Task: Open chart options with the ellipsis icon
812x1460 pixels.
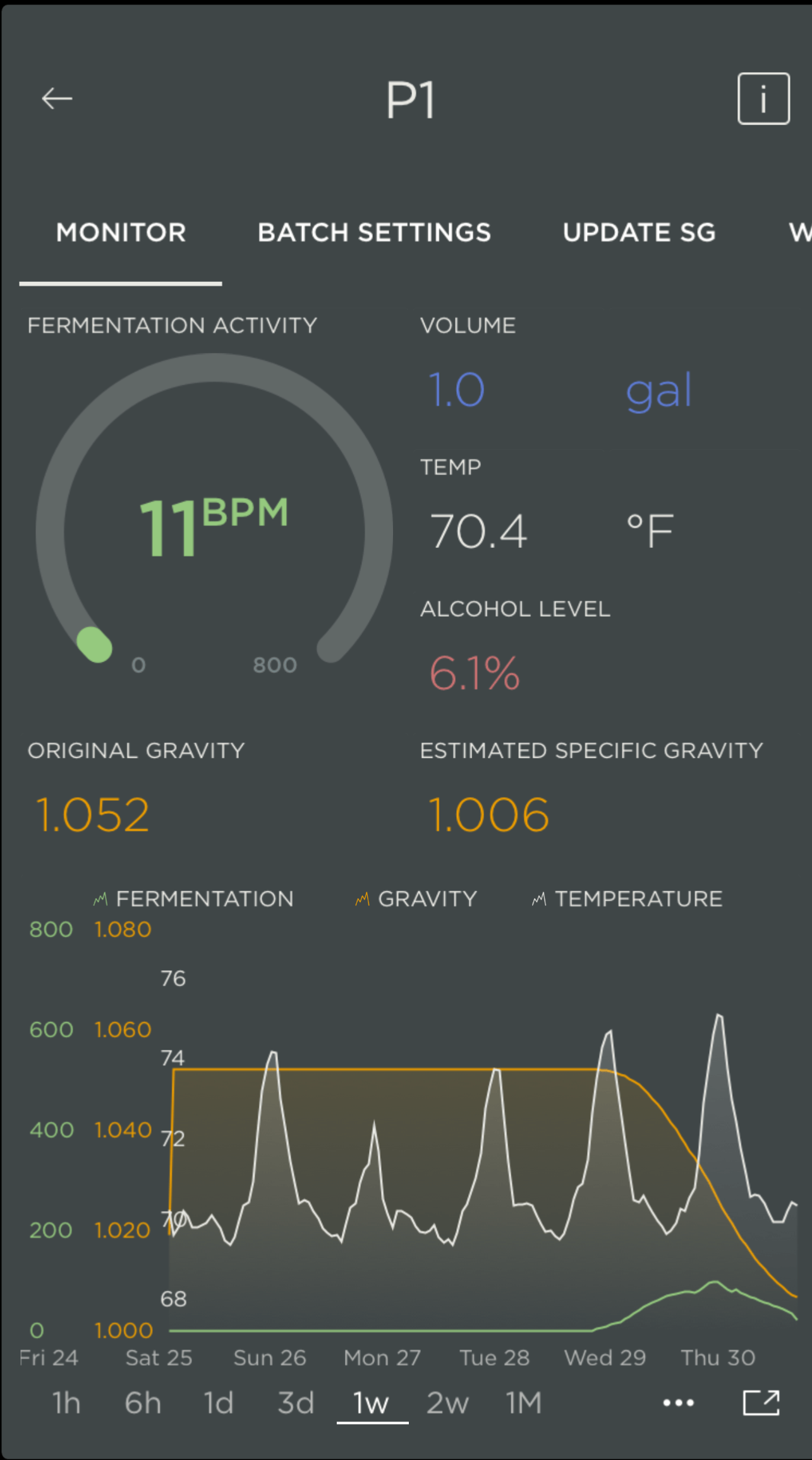Action: click(x=677, y=1402)
